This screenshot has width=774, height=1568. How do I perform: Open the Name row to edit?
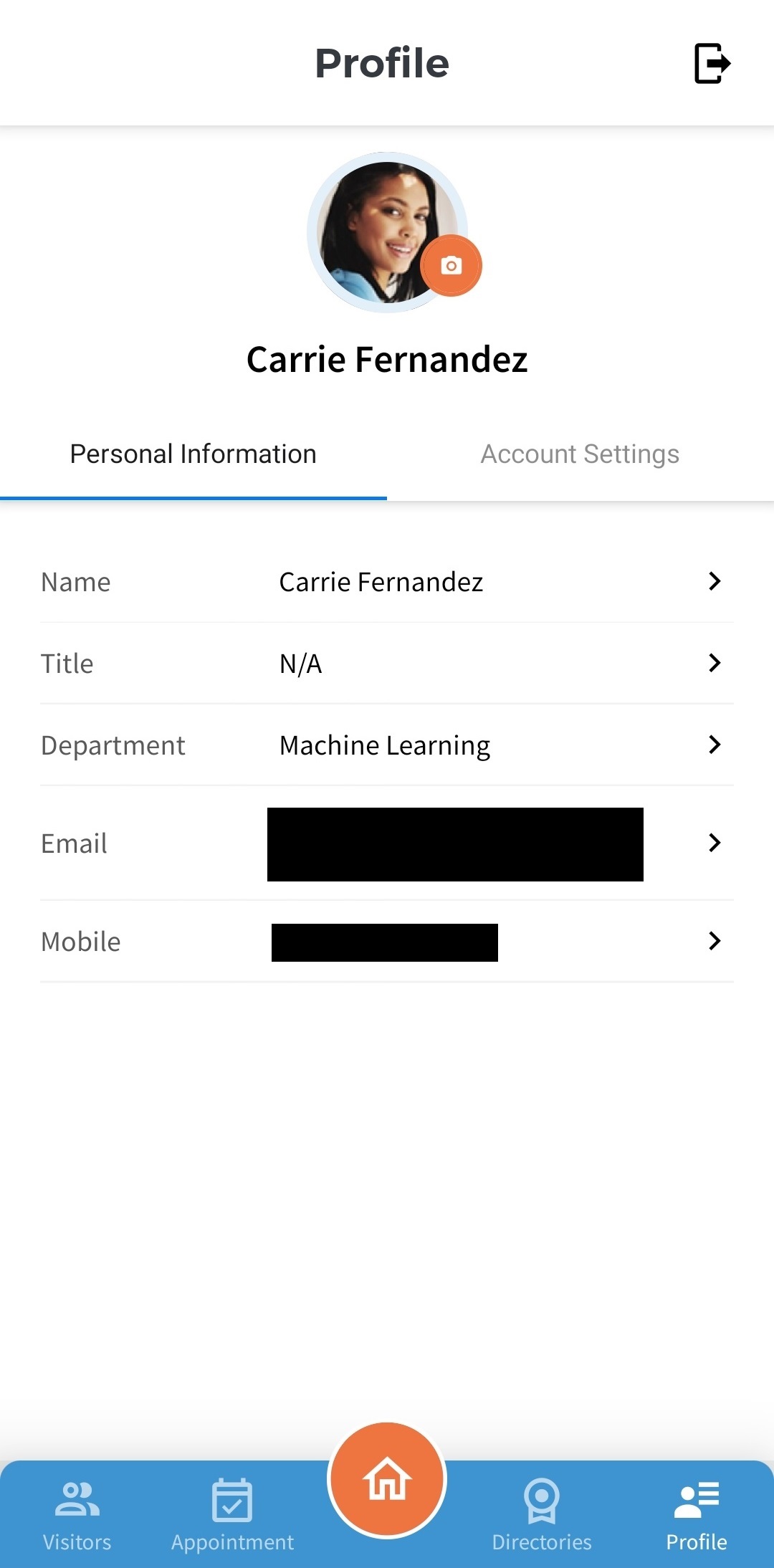387,582
